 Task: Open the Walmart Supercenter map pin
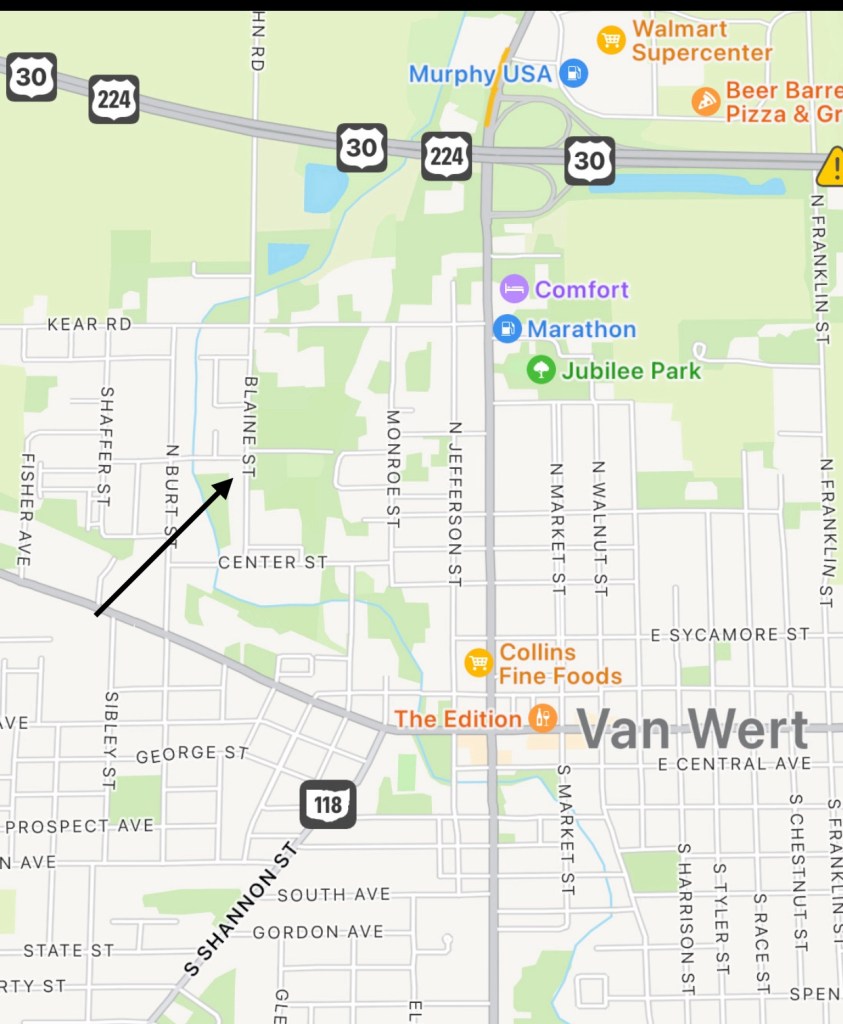611,40
